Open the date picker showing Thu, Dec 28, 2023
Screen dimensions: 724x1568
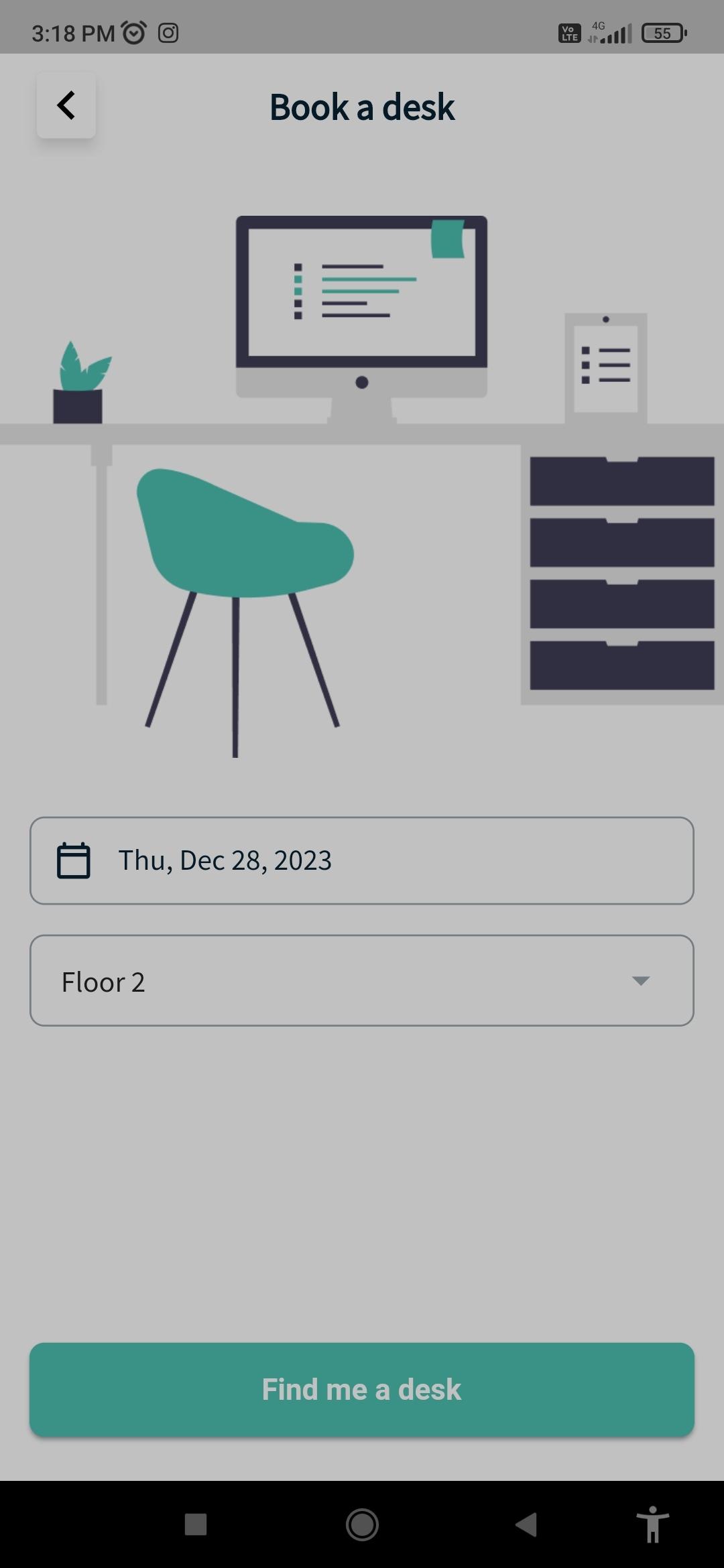[361, 860]
